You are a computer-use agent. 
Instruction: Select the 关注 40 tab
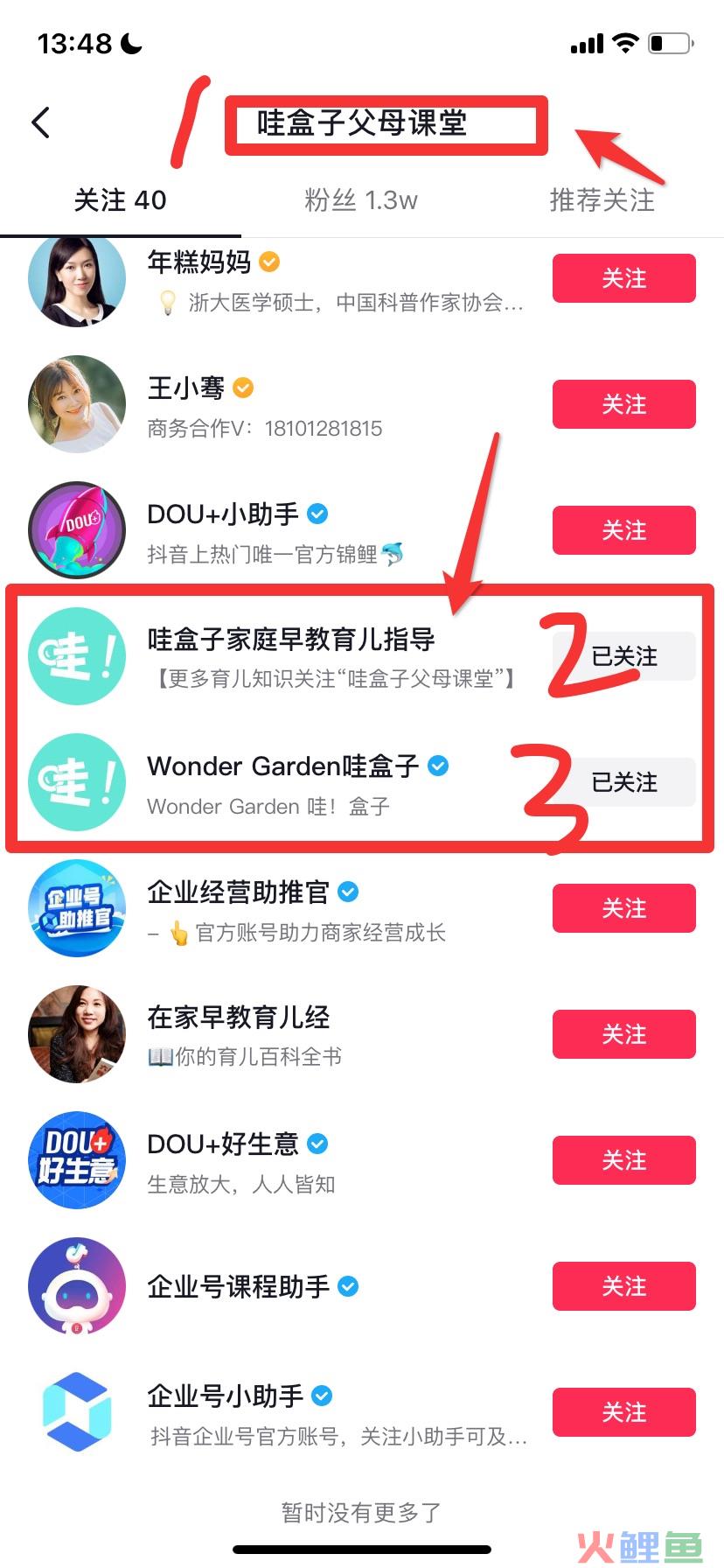coord(120,200)
